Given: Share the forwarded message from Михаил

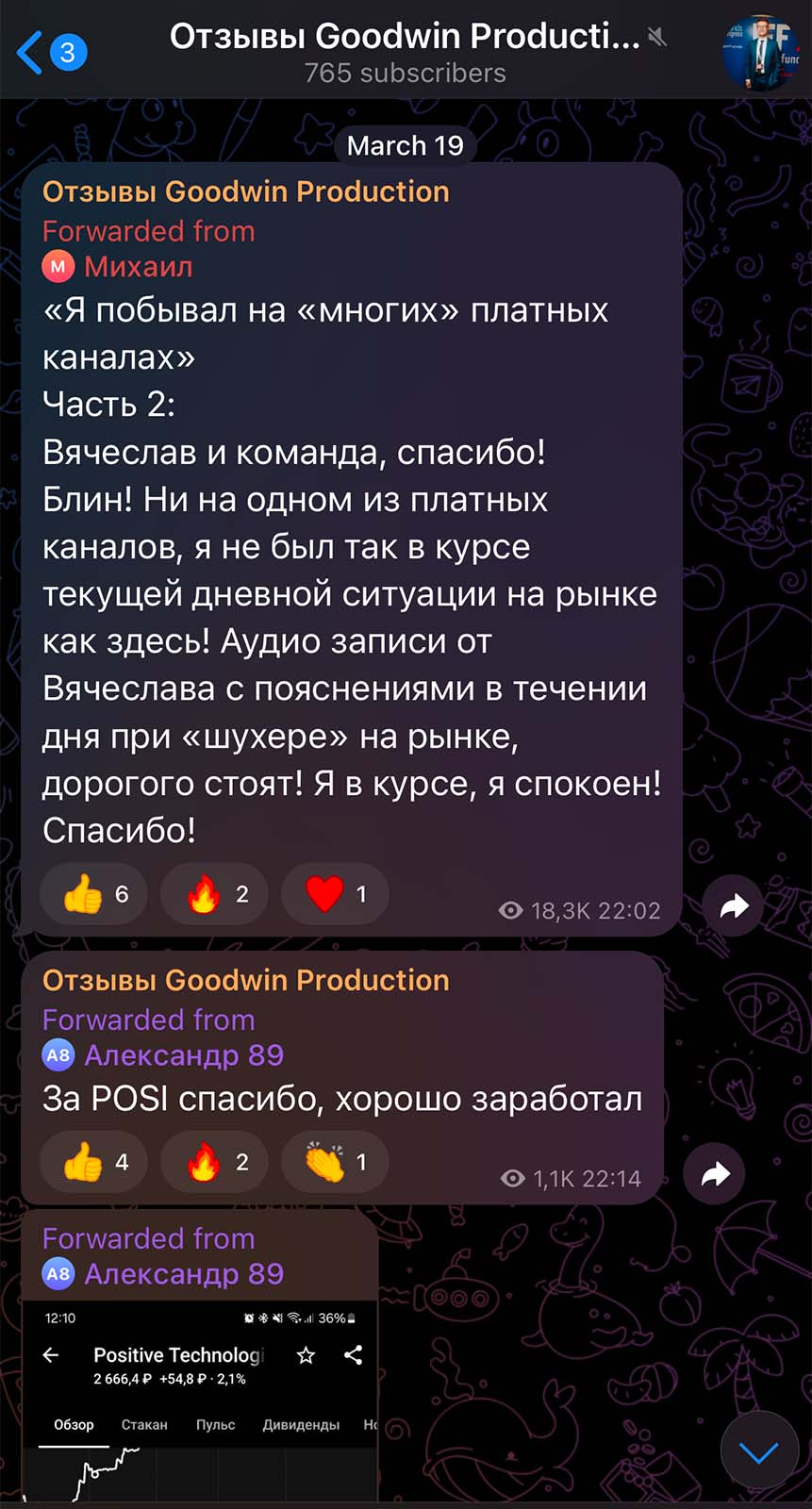Looking at the screenshot, I should (x=733, y=906).
